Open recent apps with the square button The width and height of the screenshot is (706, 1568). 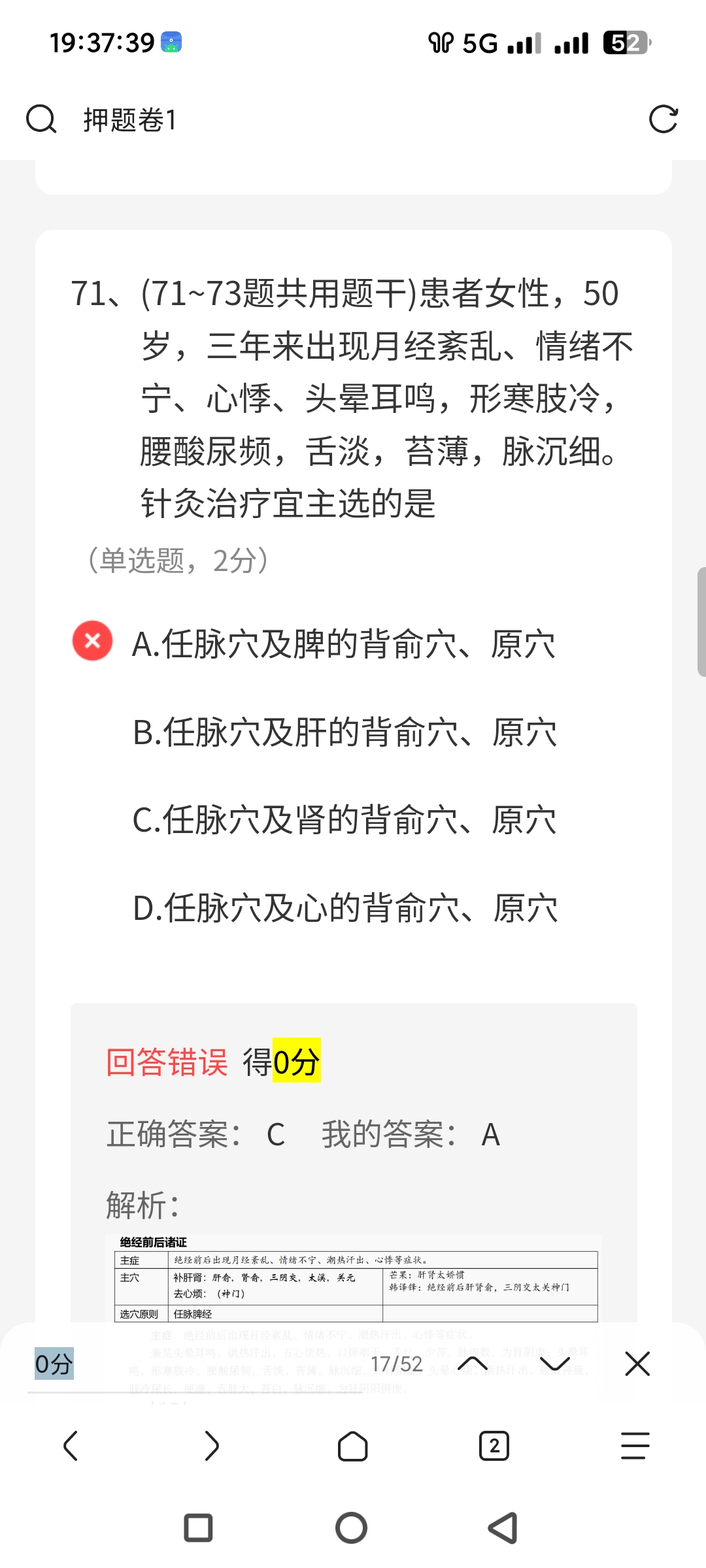pyautogui.click(x=199, y=1527)
